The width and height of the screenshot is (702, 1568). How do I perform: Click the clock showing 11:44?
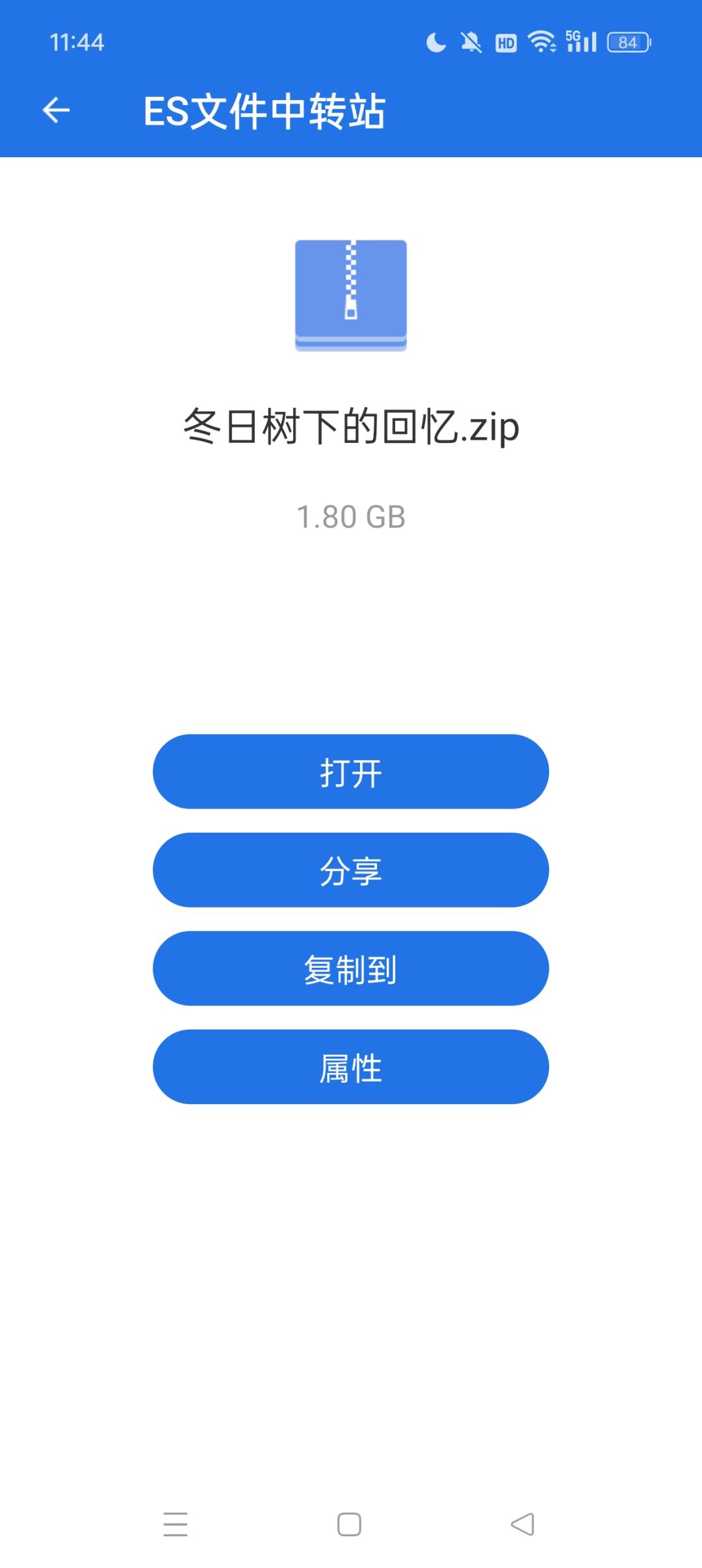(x=76, y=43)
